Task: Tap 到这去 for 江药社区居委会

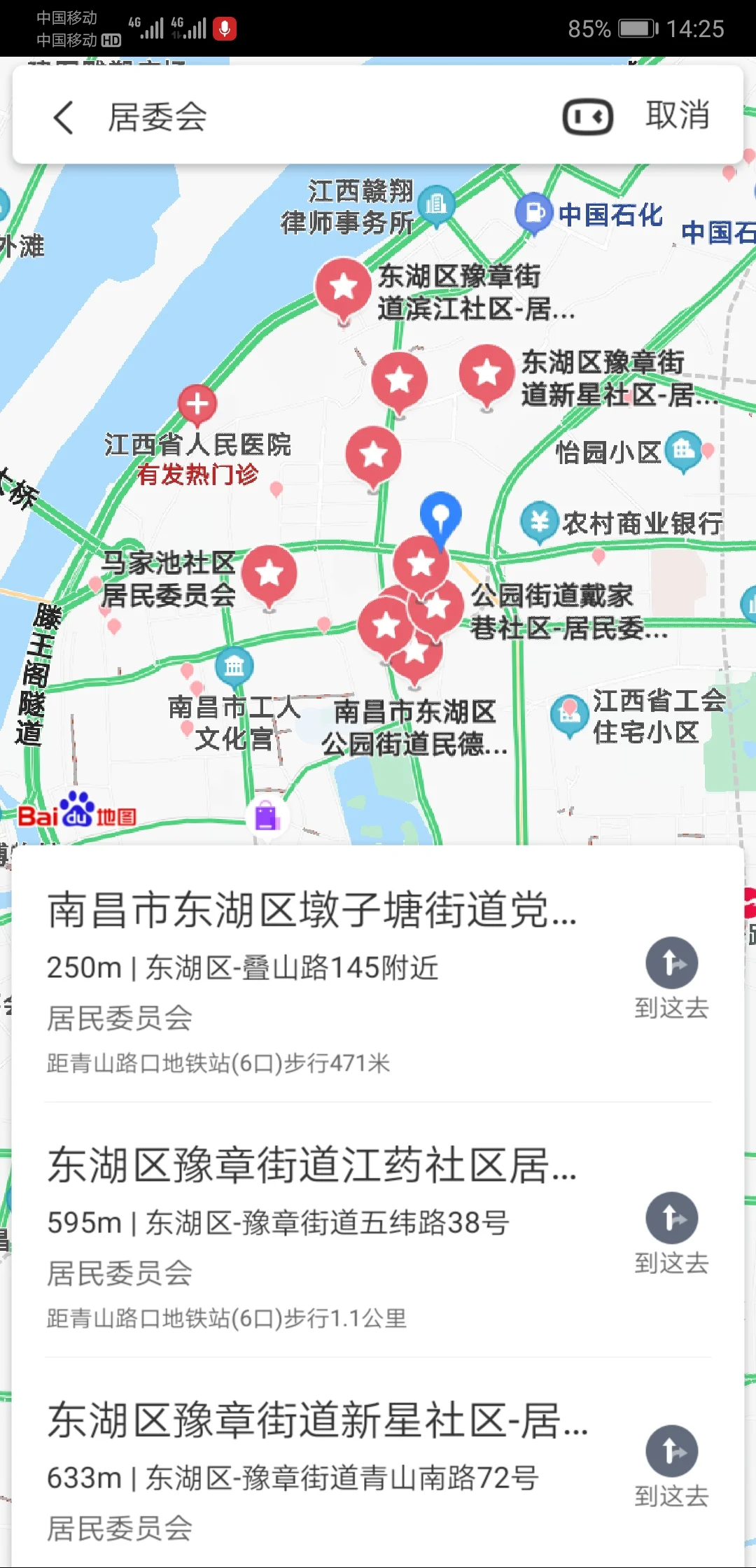Action: pyautogui.click(x=671, y=1219)
